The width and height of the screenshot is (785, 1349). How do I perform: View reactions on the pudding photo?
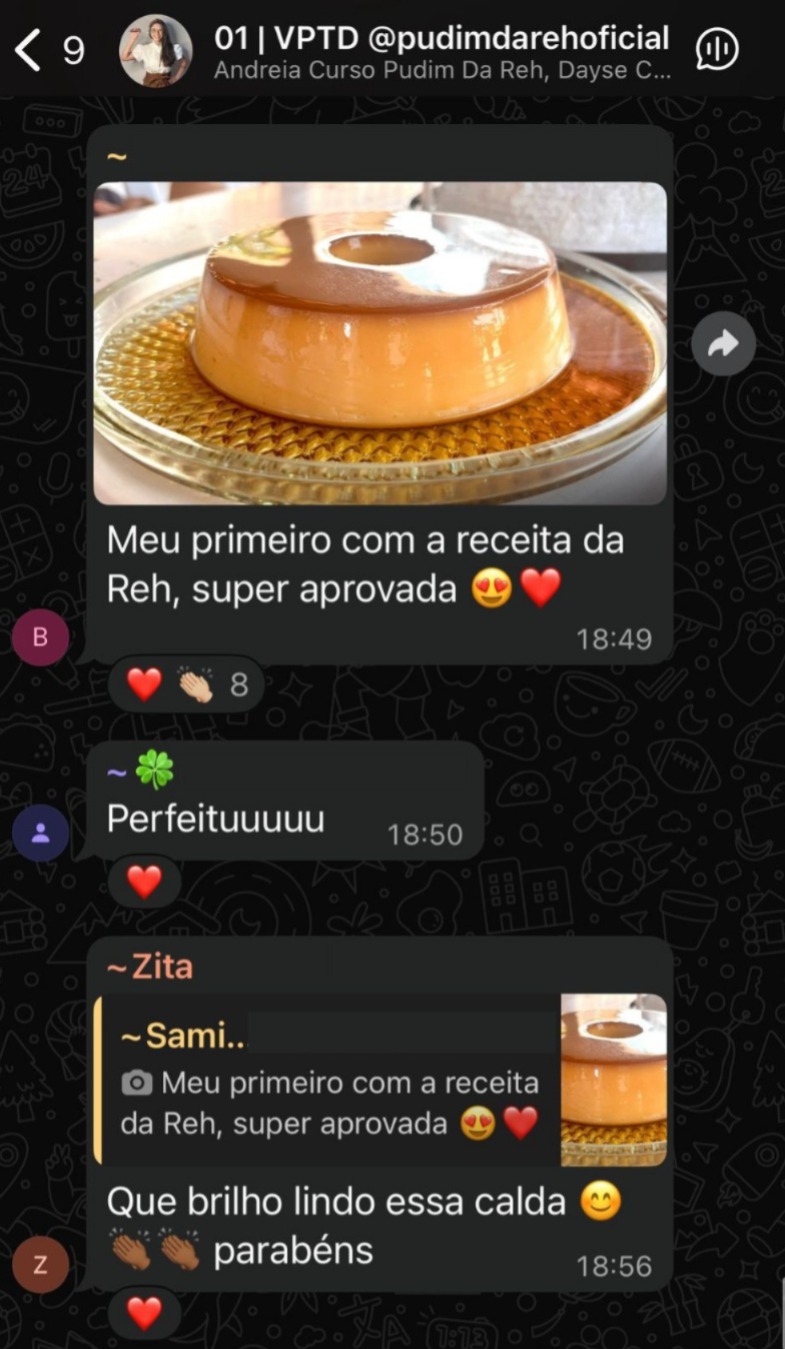(x=186, y=684)
